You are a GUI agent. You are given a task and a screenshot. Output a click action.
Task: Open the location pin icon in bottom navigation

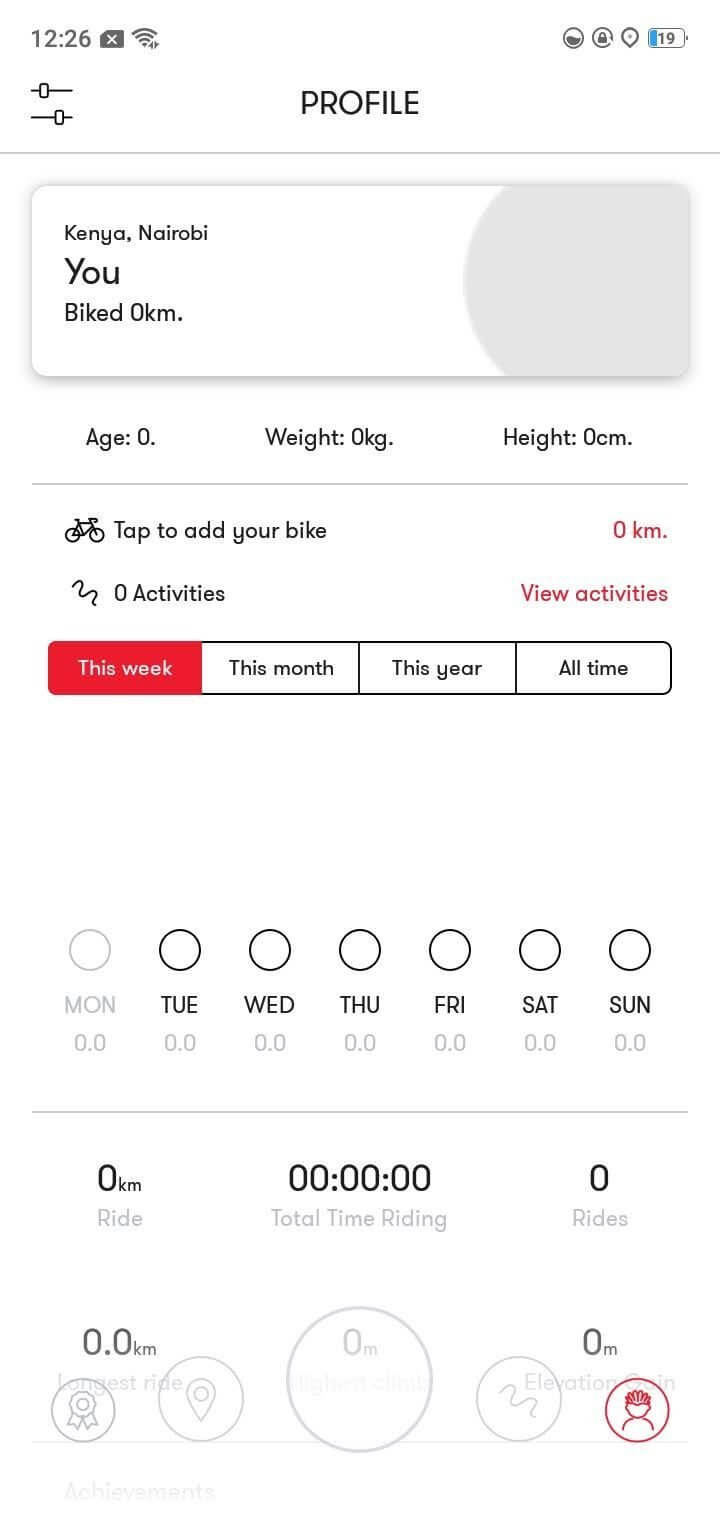[x=201, y=1398]
